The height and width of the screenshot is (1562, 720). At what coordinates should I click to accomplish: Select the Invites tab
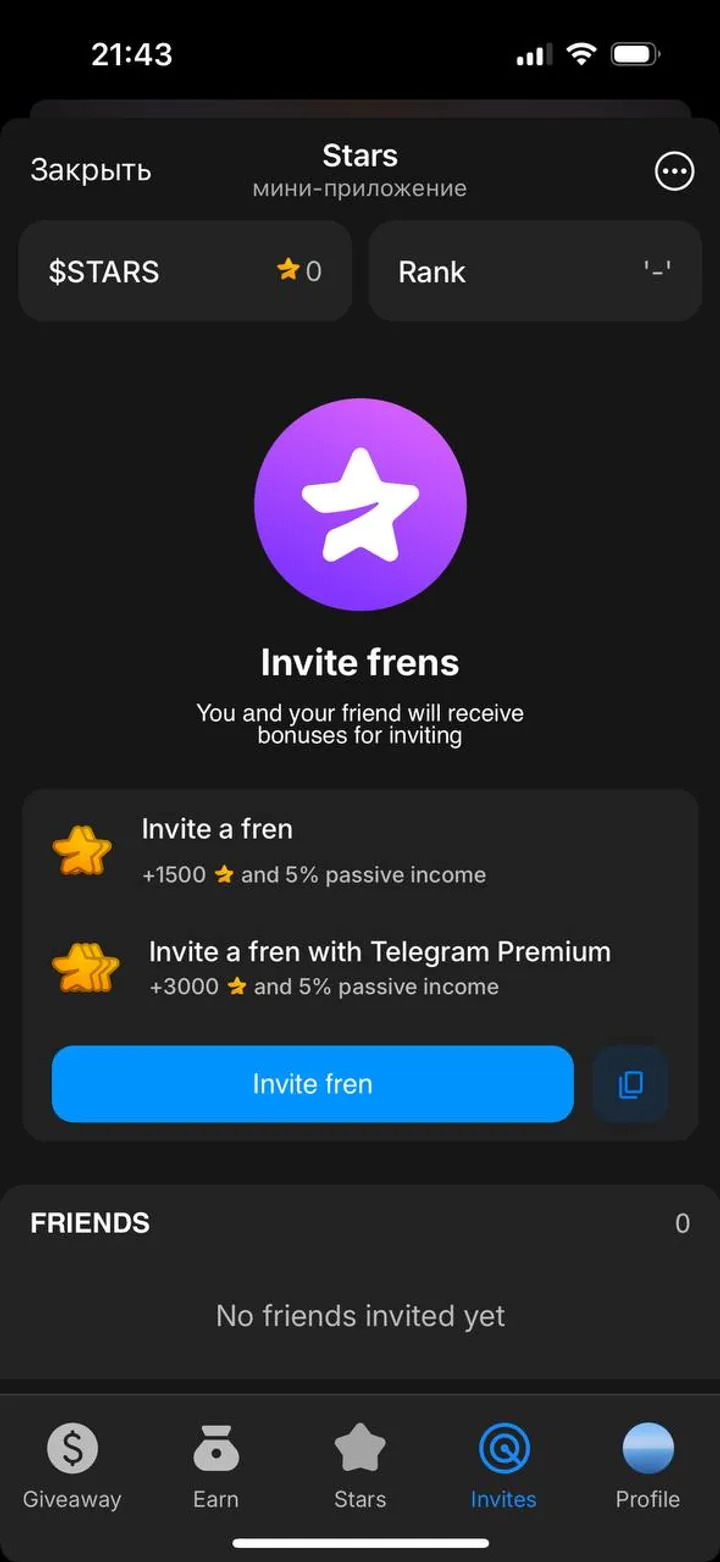(504, 1466)
